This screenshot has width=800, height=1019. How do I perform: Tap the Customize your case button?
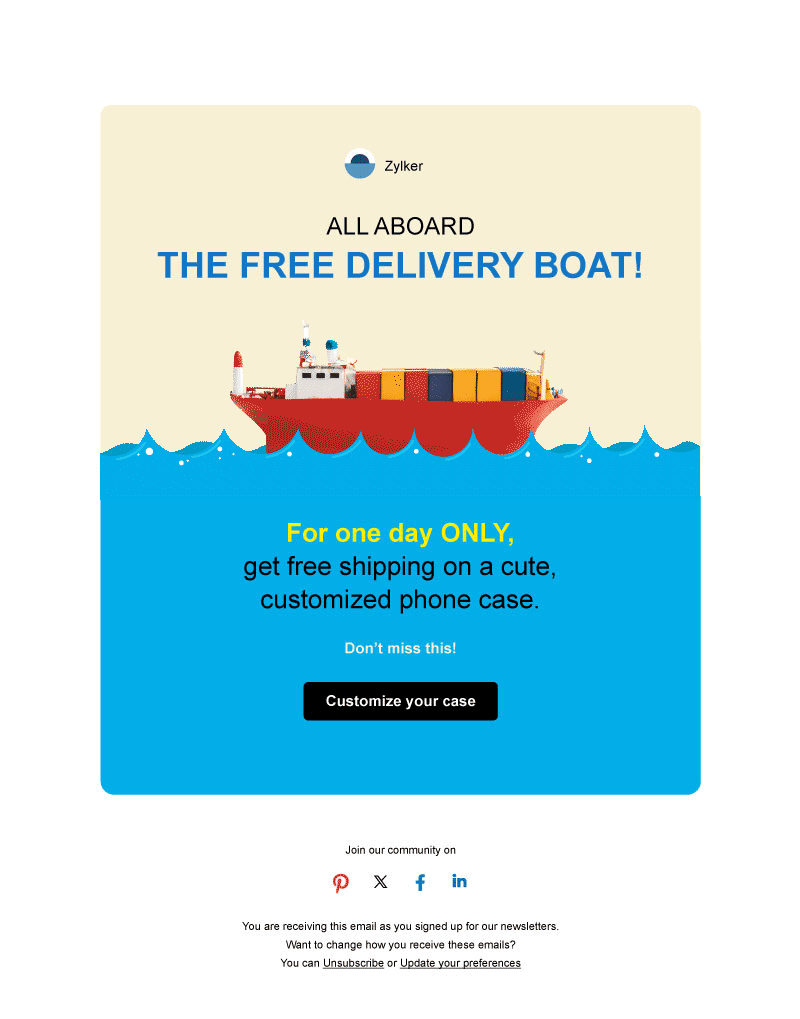coord(400,701)
